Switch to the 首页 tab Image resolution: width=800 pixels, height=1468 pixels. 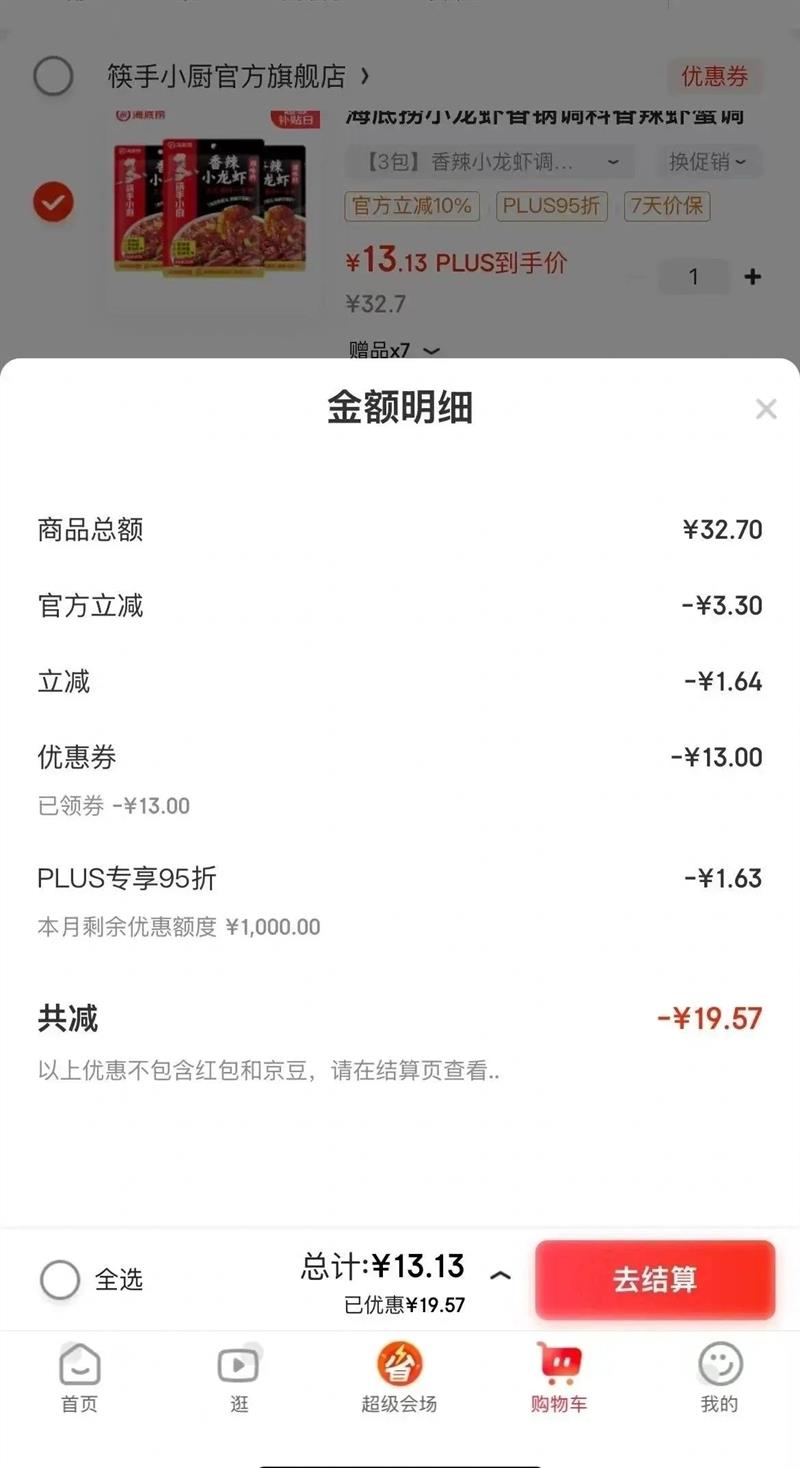point(80,1378)
